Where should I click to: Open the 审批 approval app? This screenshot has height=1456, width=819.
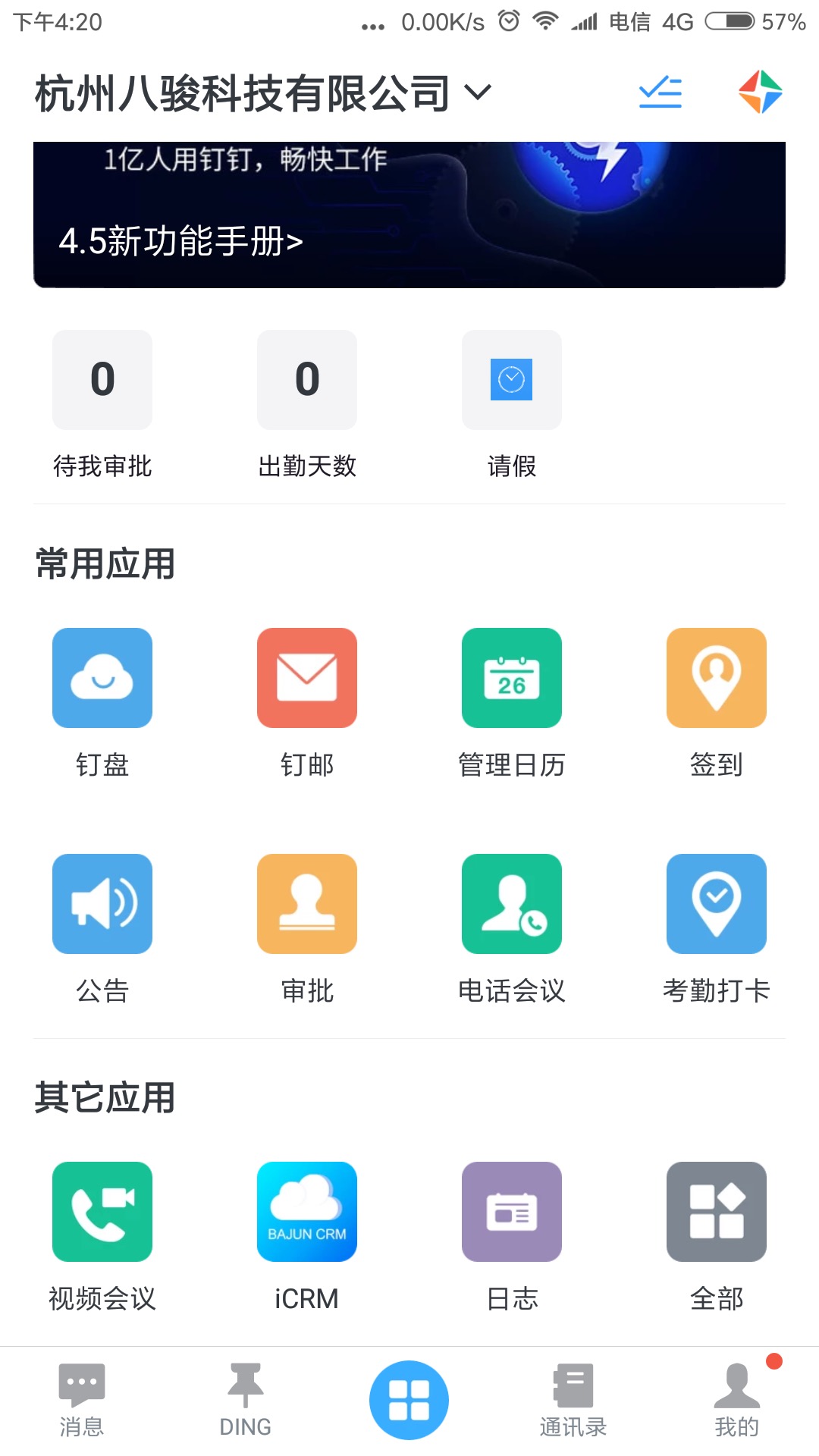307,904
